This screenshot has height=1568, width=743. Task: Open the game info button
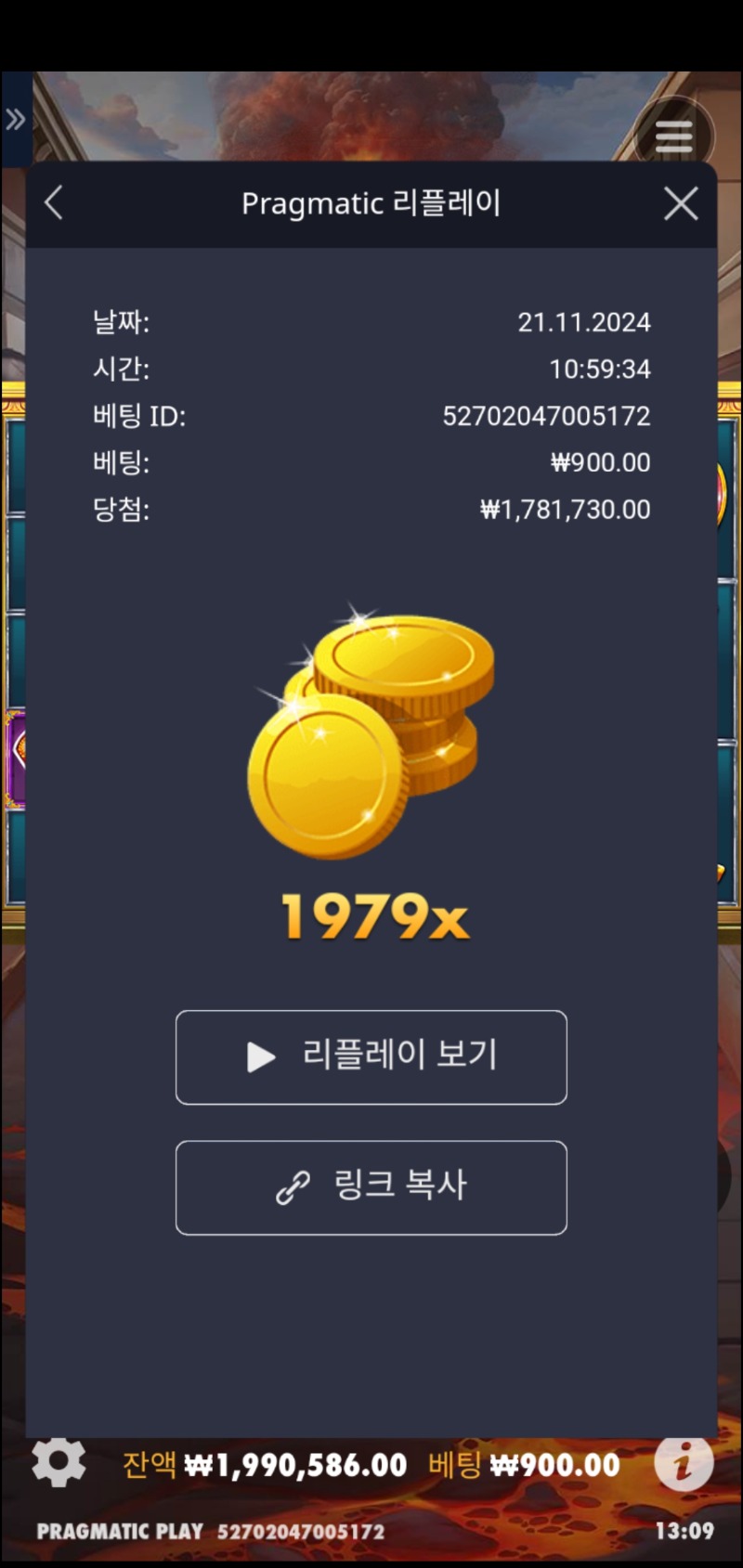(x=684, y=1463)
